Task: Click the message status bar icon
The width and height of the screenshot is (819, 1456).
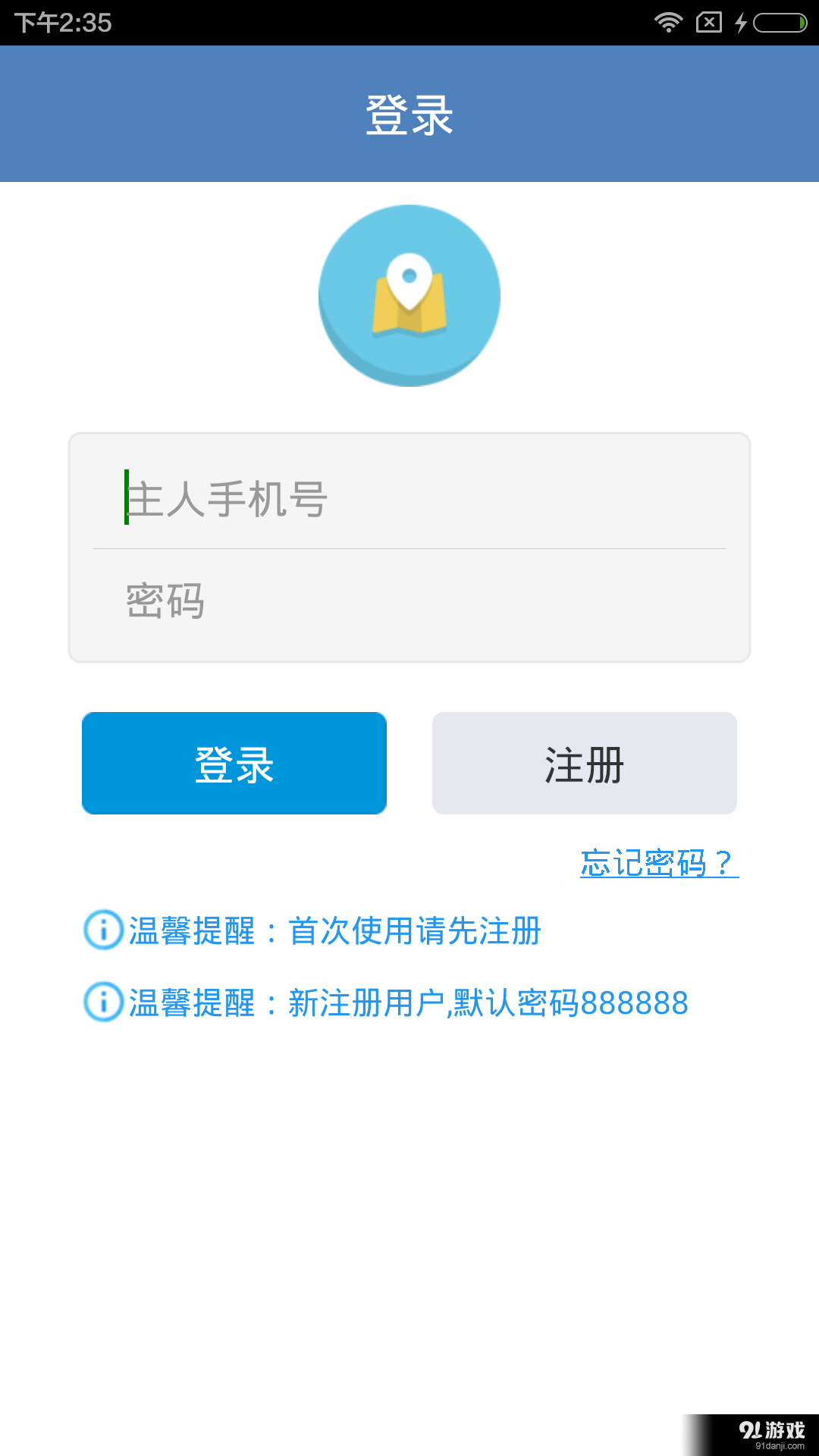Action: 708,22
